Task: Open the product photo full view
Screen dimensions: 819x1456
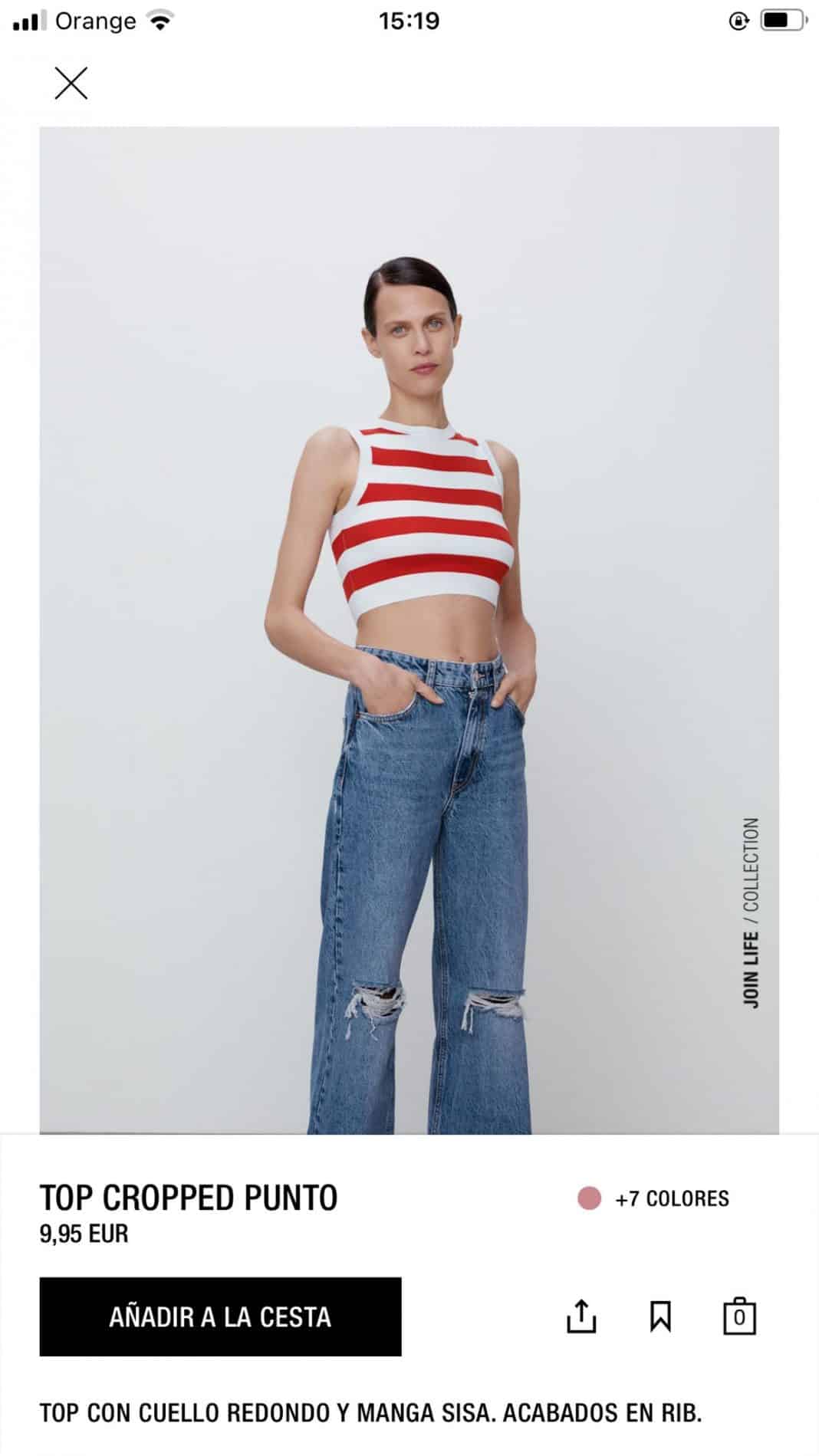Action: [x=409, y=629]
